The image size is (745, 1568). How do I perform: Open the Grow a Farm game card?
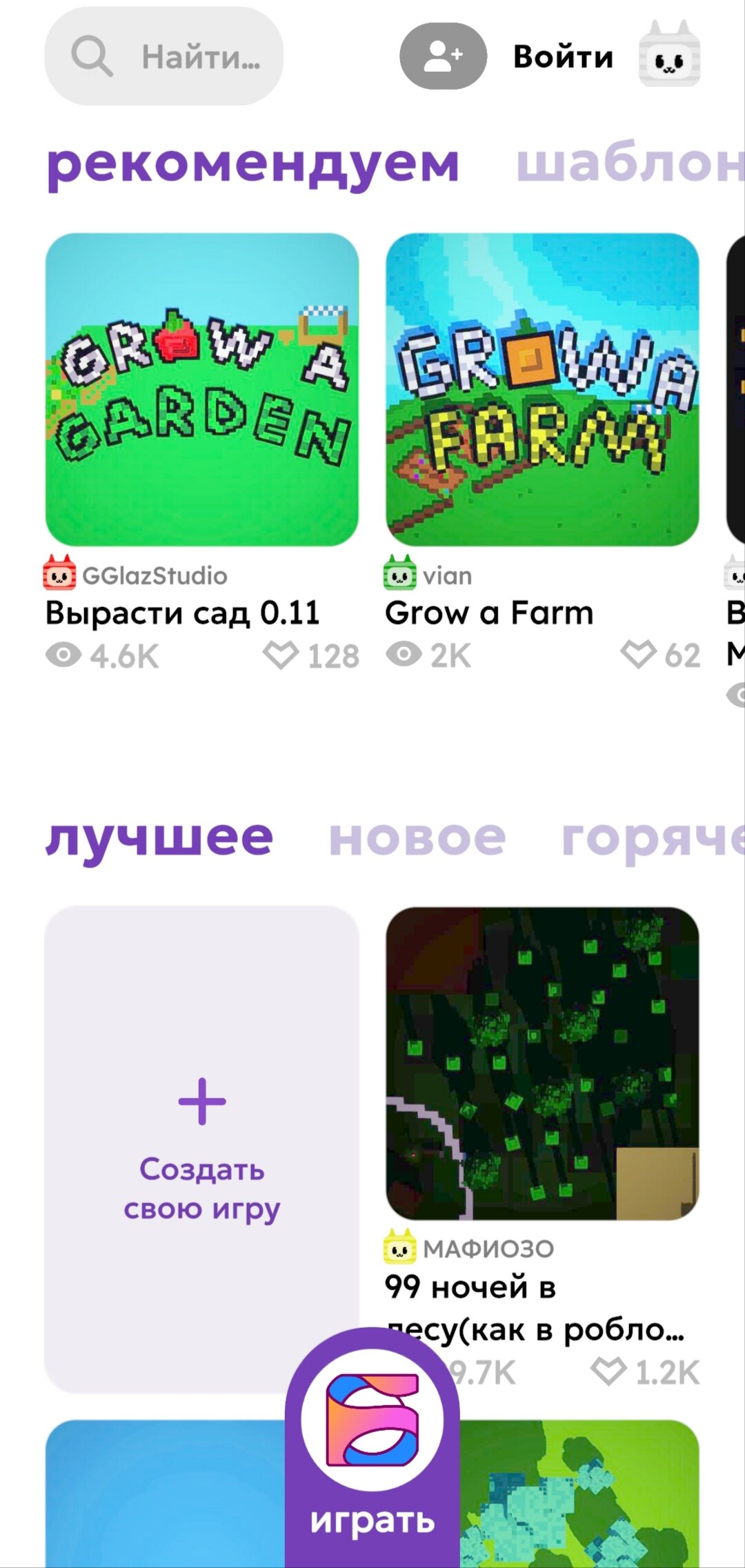(x=542, y=390)
